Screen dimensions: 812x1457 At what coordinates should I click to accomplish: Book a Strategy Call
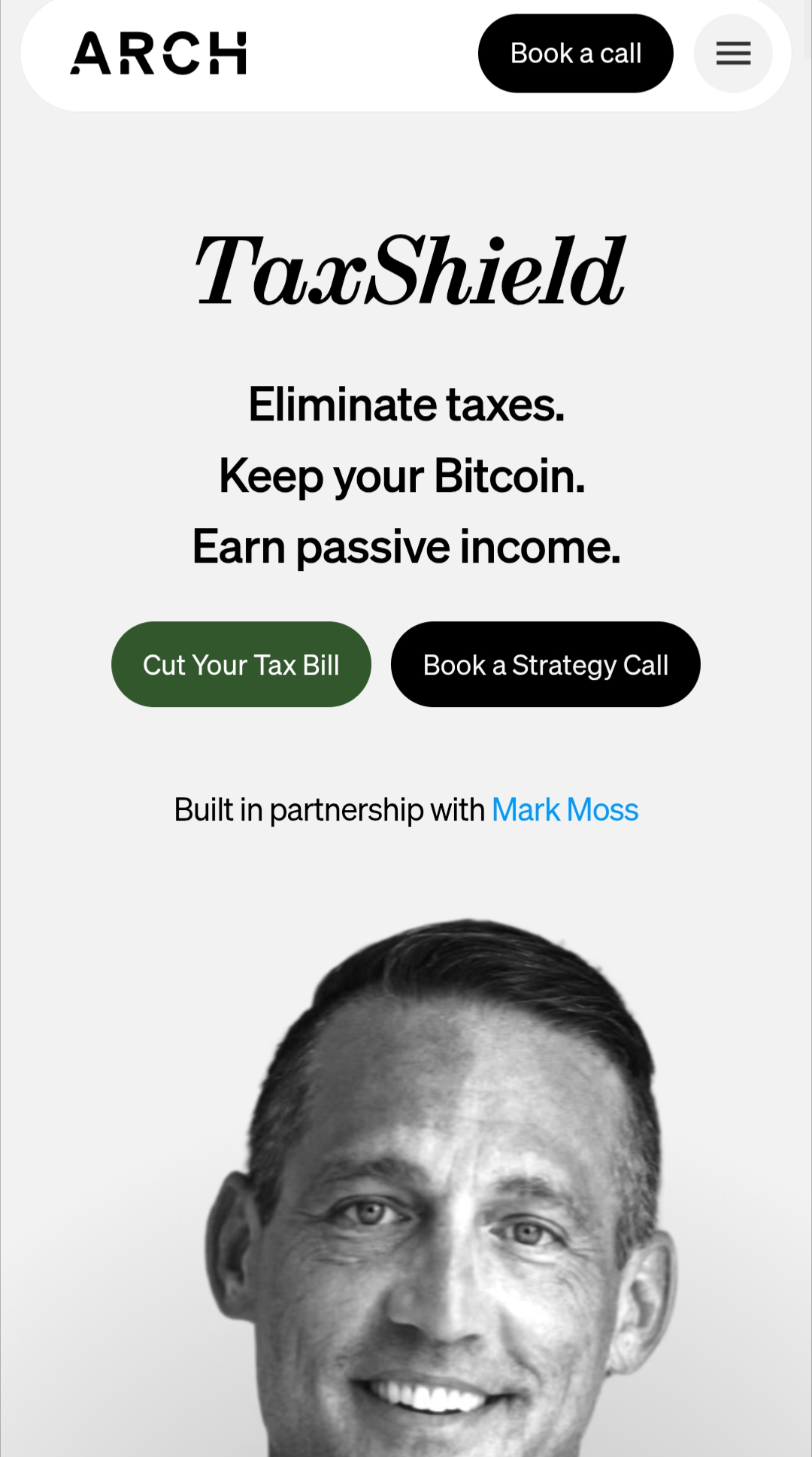pyautogui.click(x=545, y=664)
